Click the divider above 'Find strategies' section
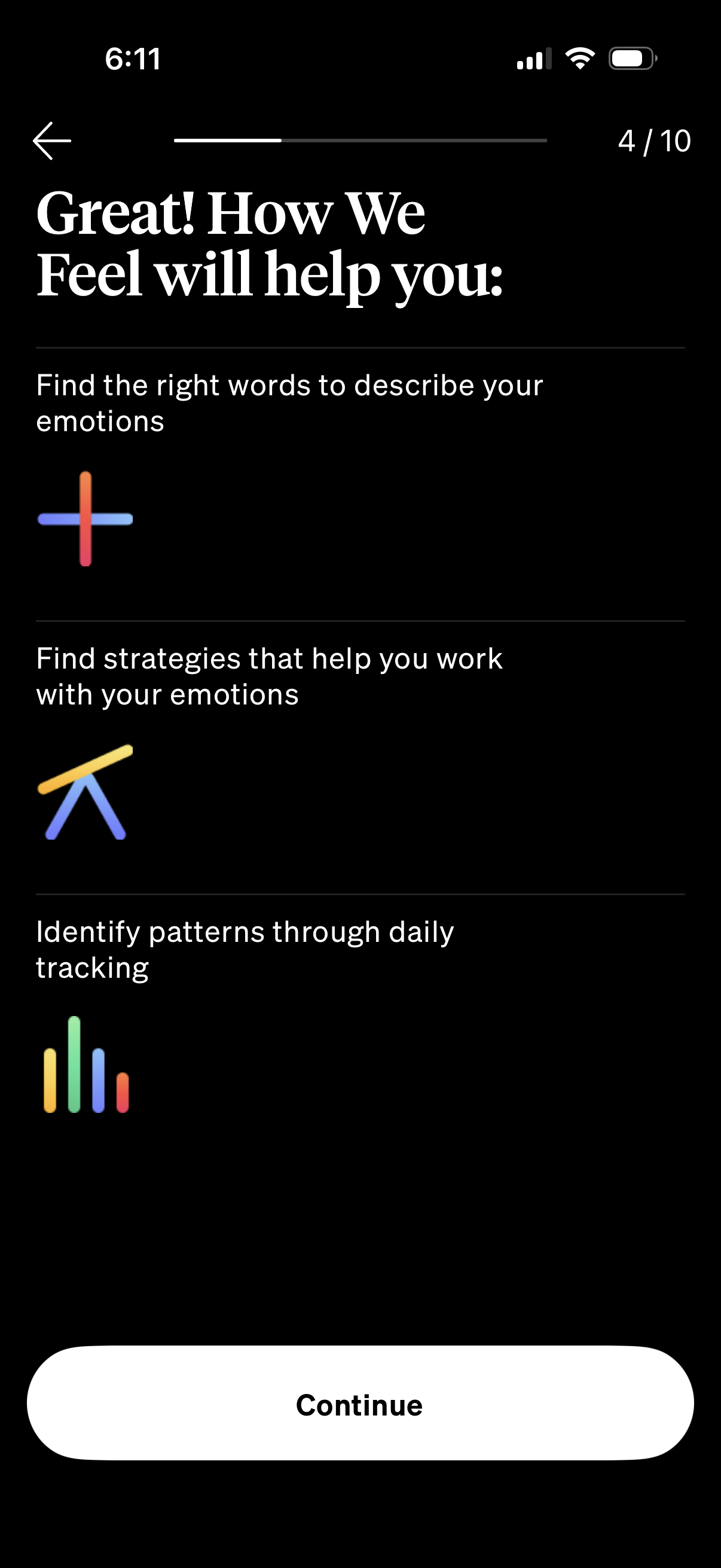 coord(360,620)
